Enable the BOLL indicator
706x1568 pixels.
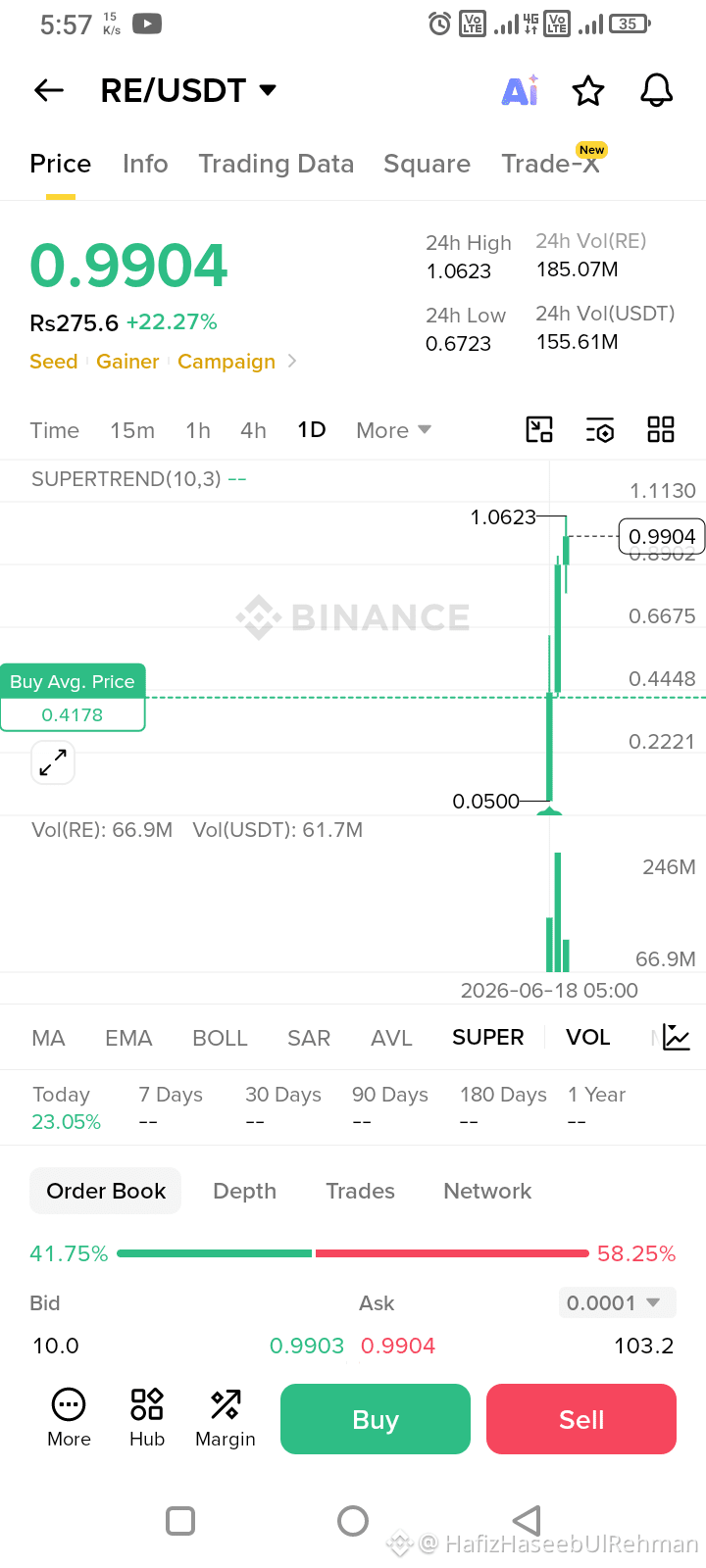[220, 1038]
